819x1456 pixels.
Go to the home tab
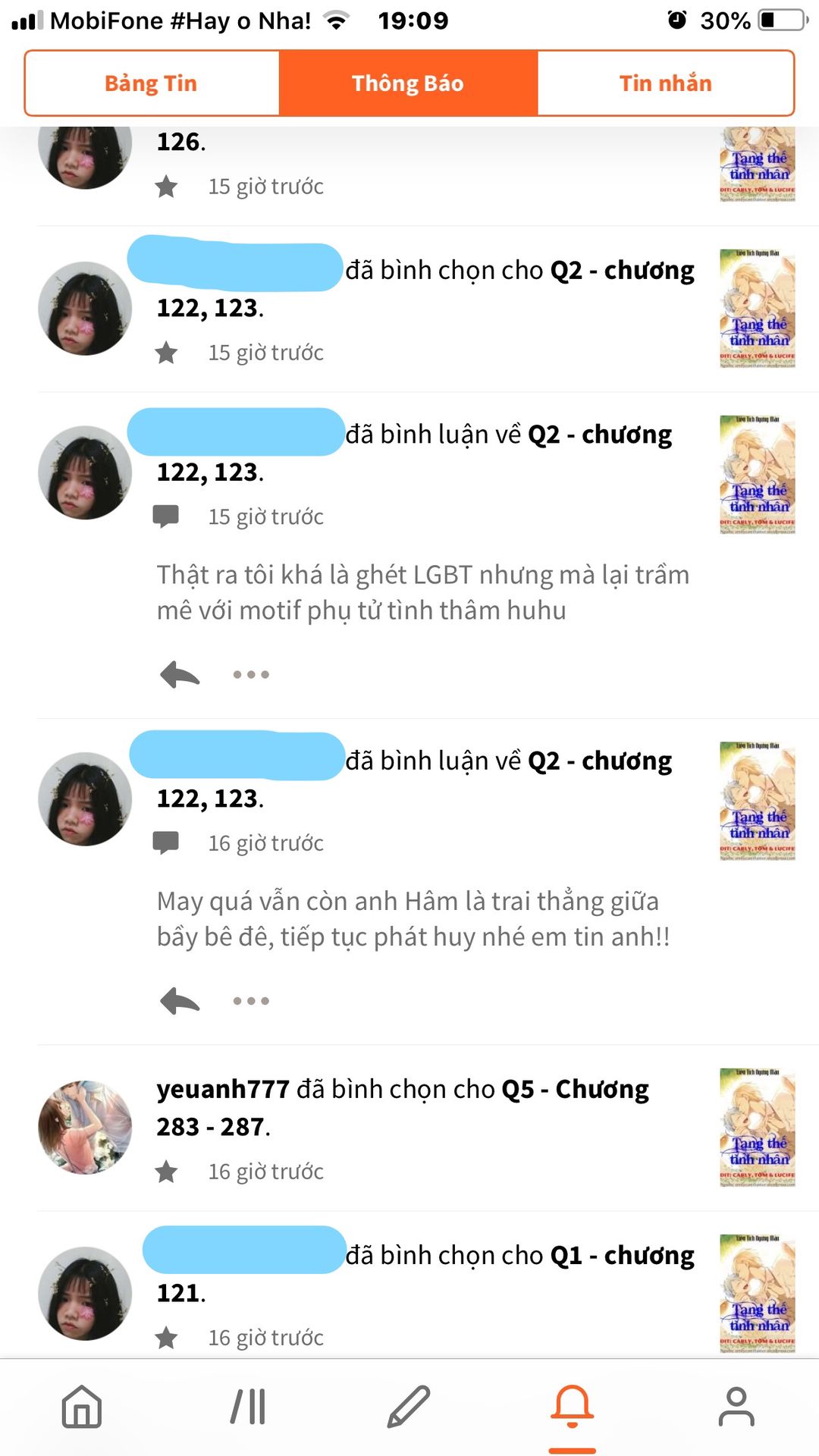click(x=82, y=1407)
